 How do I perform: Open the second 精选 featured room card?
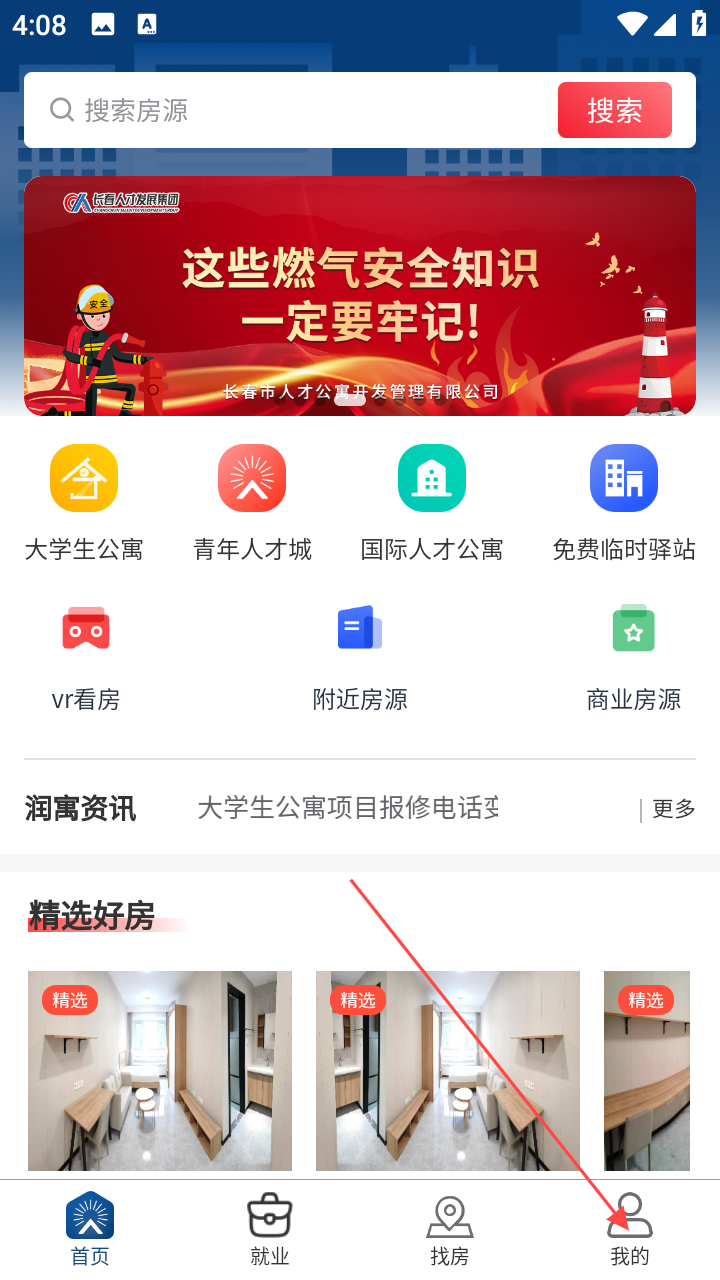(448, 1070)
